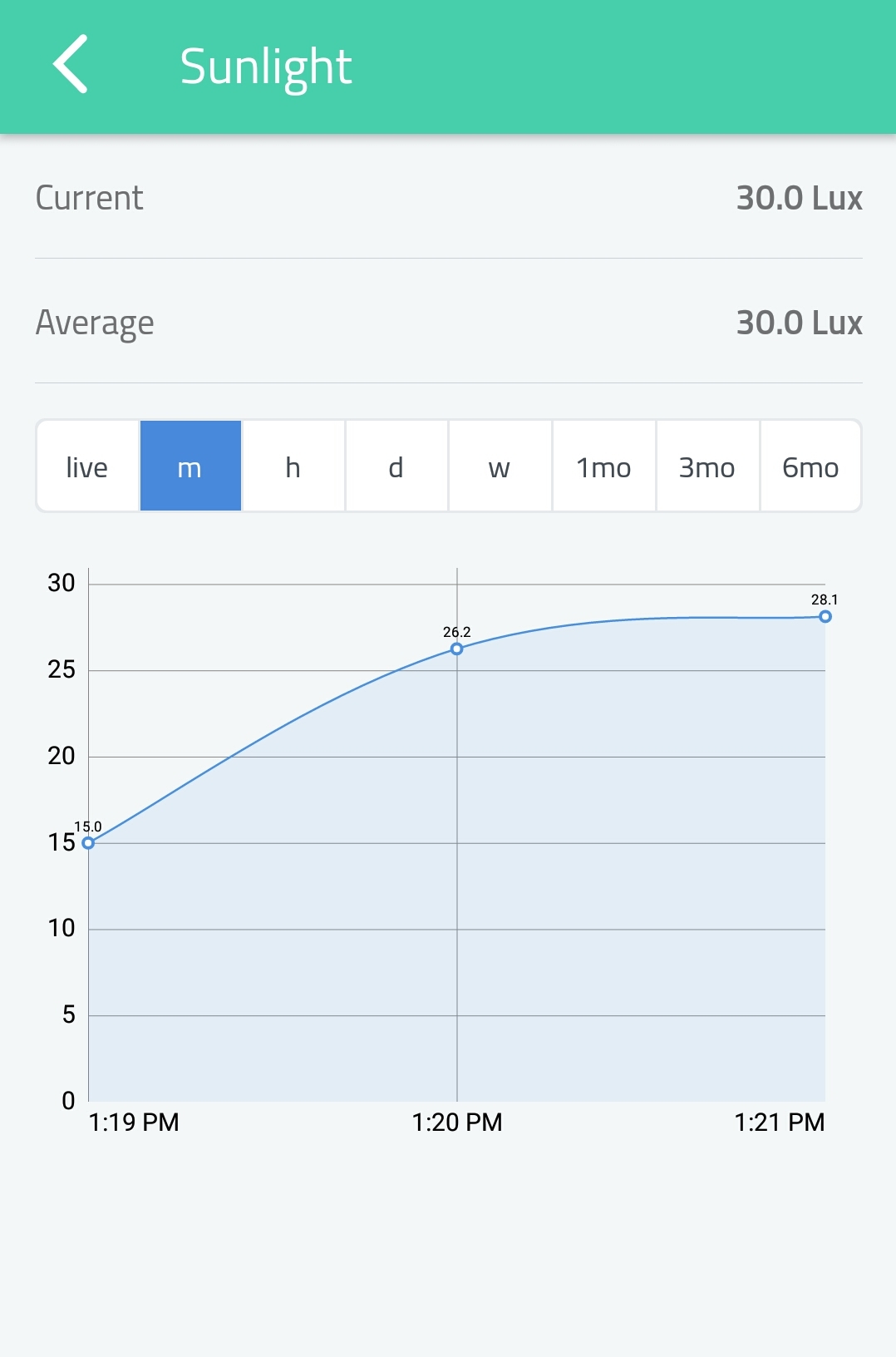The width and height of the screenshot is (896, 1357).
Task: Switch chart to the hour (h) range
Action: click(293, 466)
